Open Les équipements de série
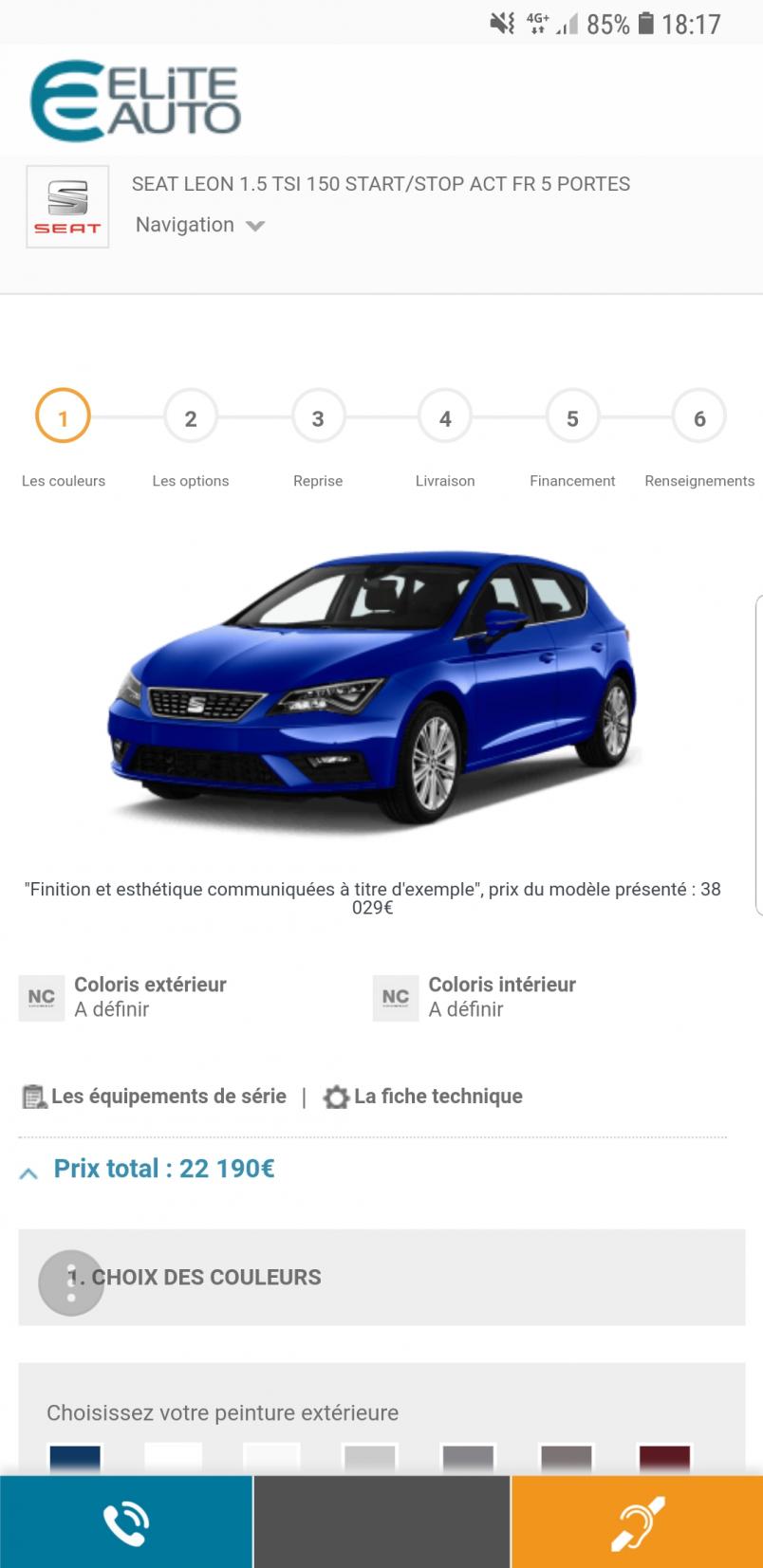Screen dimensions: 763x1568 point(155,1097)
